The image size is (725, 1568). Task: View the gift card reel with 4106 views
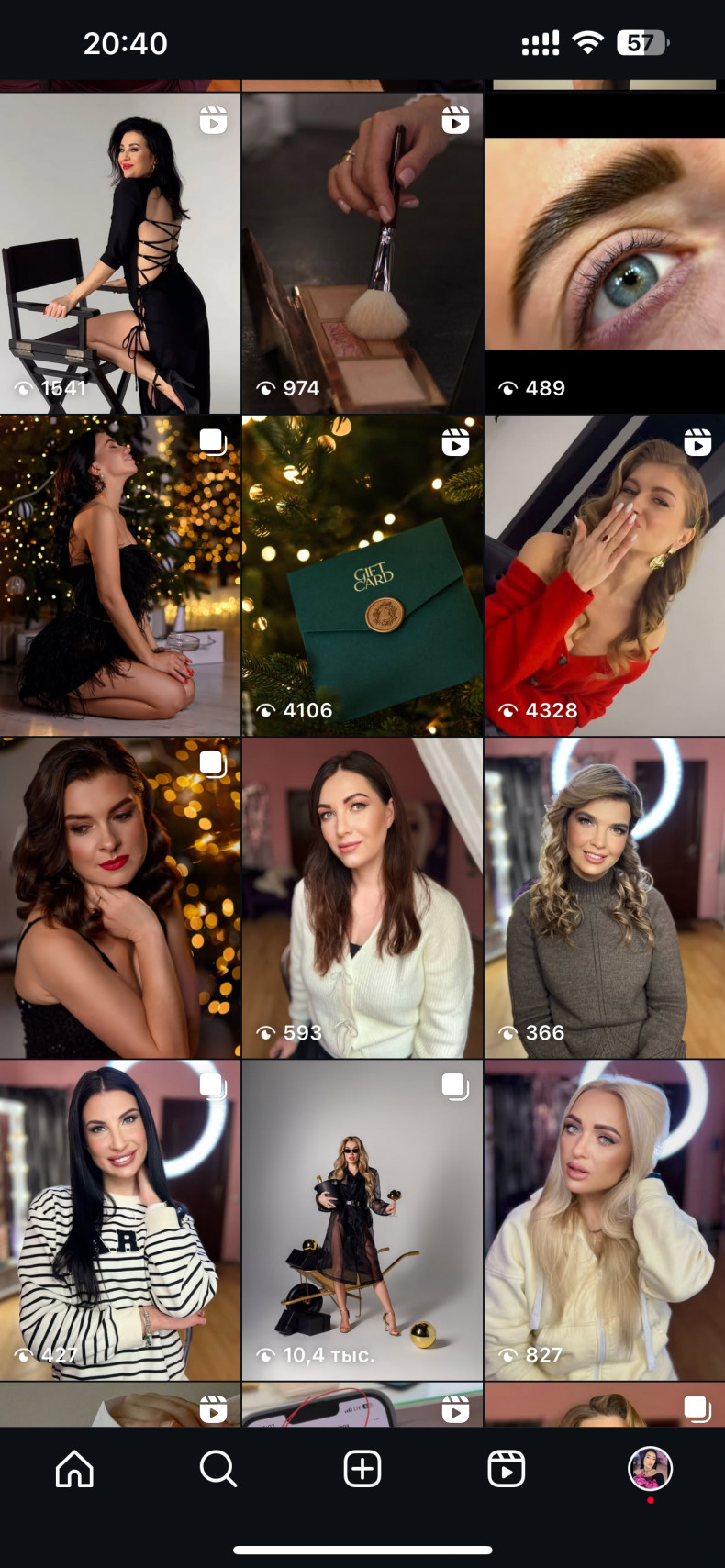coord(362,576)
